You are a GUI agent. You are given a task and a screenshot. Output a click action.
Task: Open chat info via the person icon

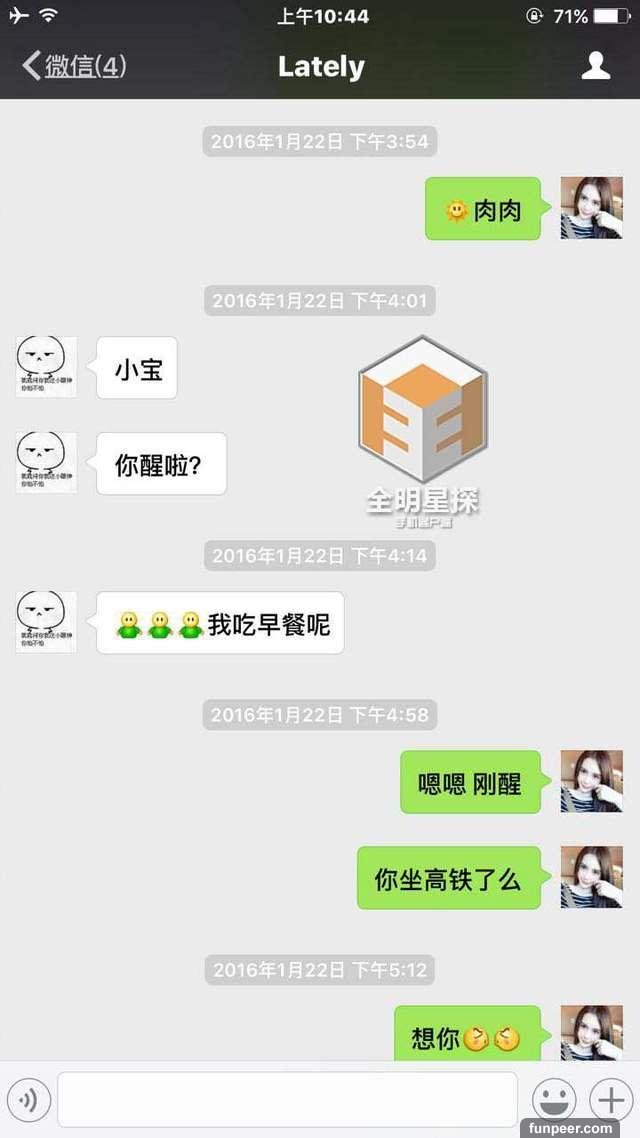pyautogui.click(x=596, y=66)
